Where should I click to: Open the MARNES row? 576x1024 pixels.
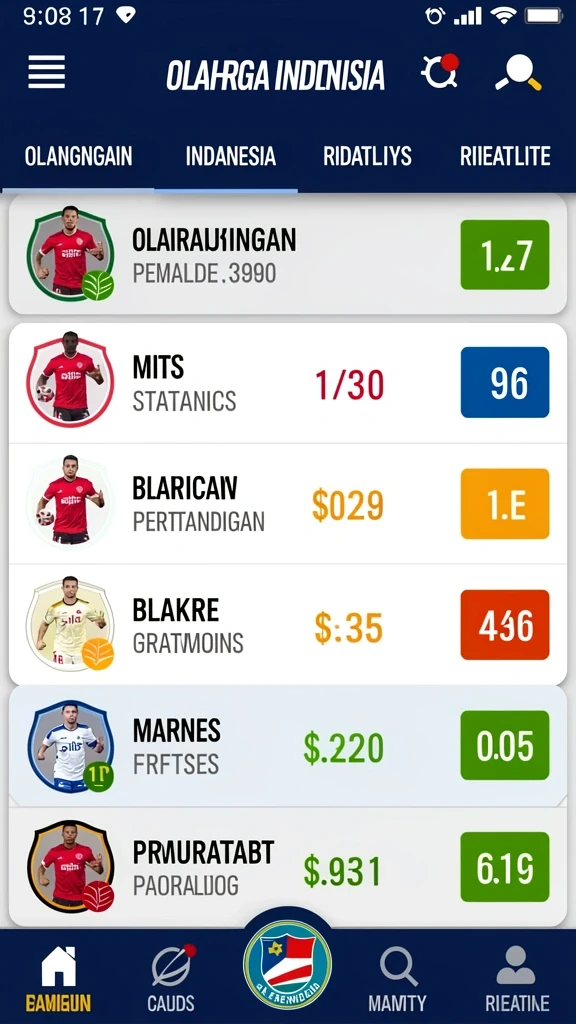pos(287,746)
